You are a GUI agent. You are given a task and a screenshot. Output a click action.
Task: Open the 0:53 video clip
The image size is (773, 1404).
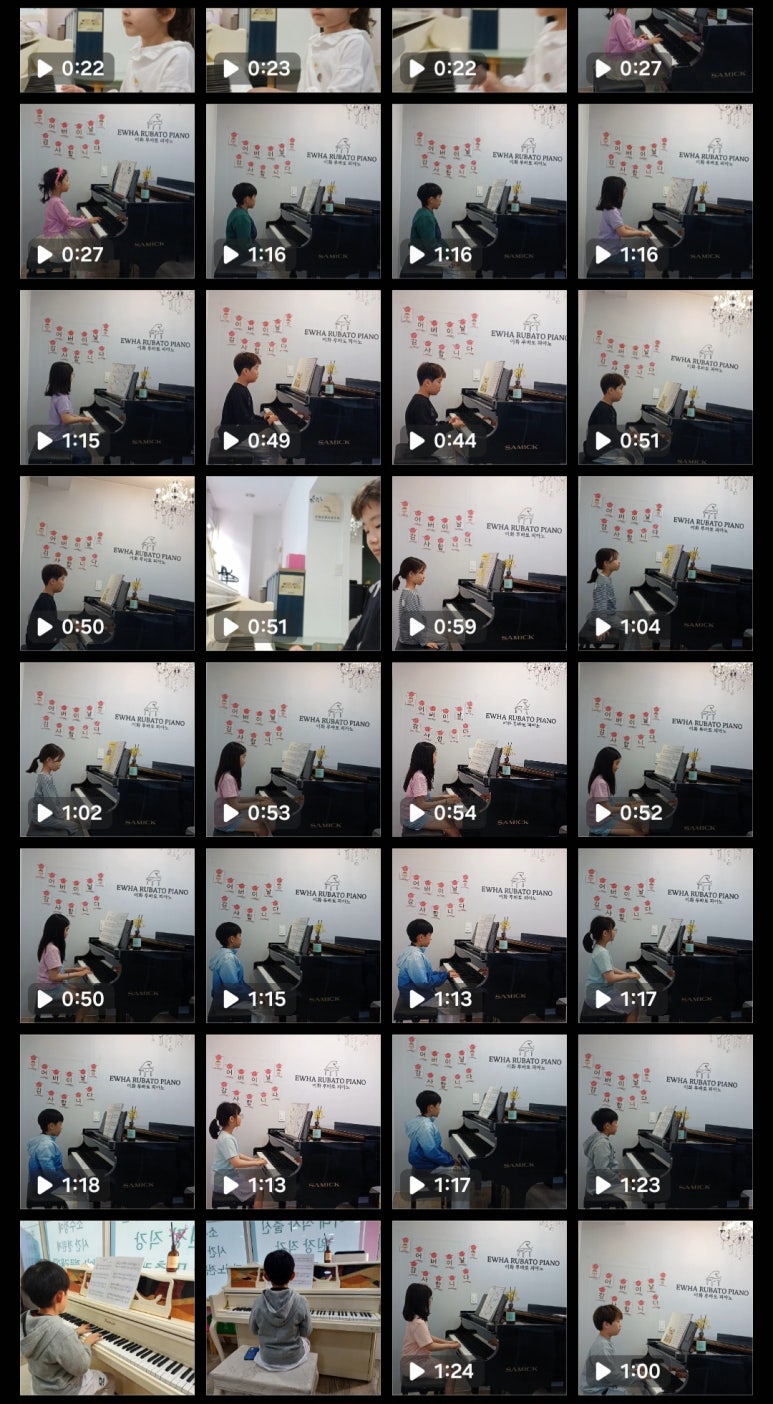point(293,749)
